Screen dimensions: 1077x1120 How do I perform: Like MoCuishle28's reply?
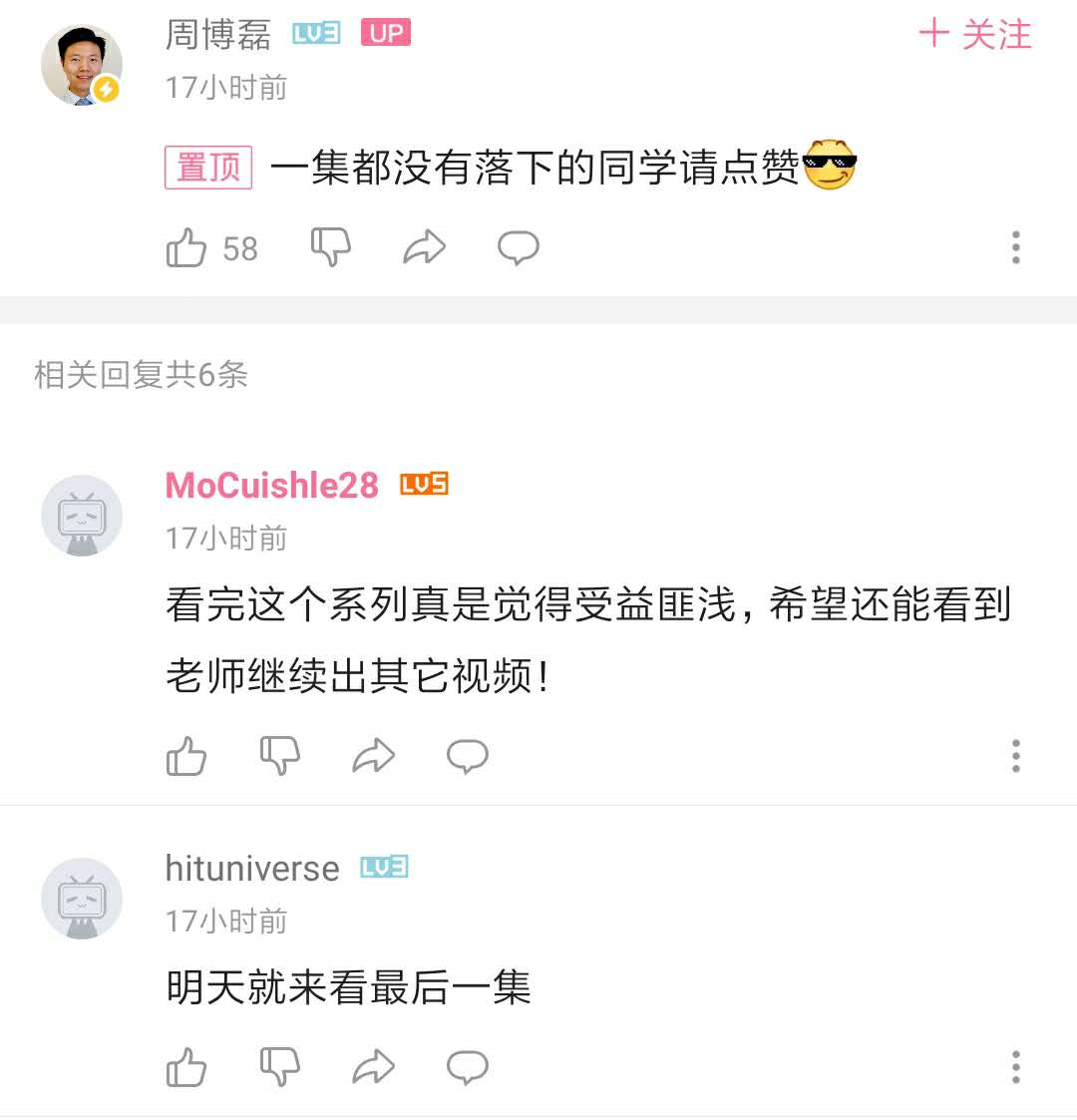[x=186, y=756]
